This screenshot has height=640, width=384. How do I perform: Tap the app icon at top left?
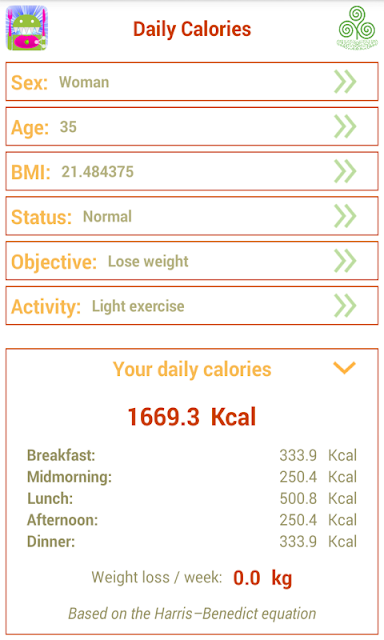[x=27, y=28]
